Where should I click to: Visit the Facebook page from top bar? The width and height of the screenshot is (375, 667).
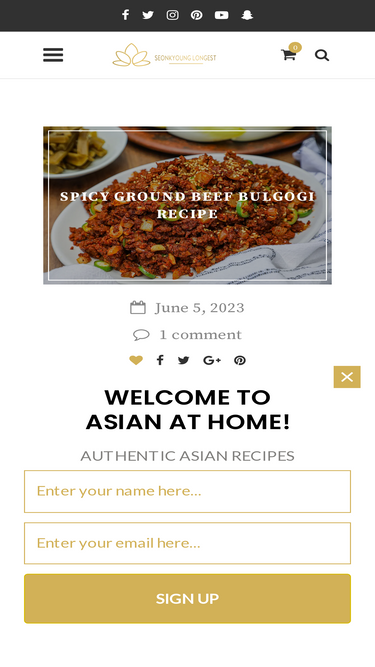[x=125, y=15]
